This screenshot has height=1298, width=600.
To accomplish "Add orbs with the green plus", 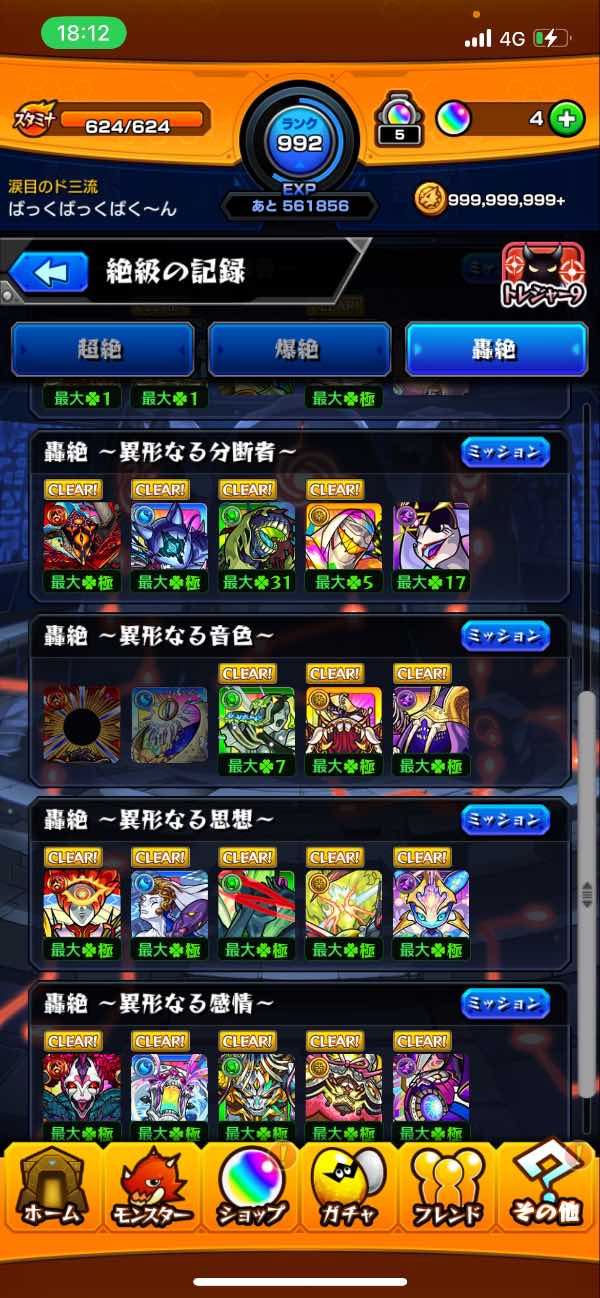I will (x=566, y=119).
